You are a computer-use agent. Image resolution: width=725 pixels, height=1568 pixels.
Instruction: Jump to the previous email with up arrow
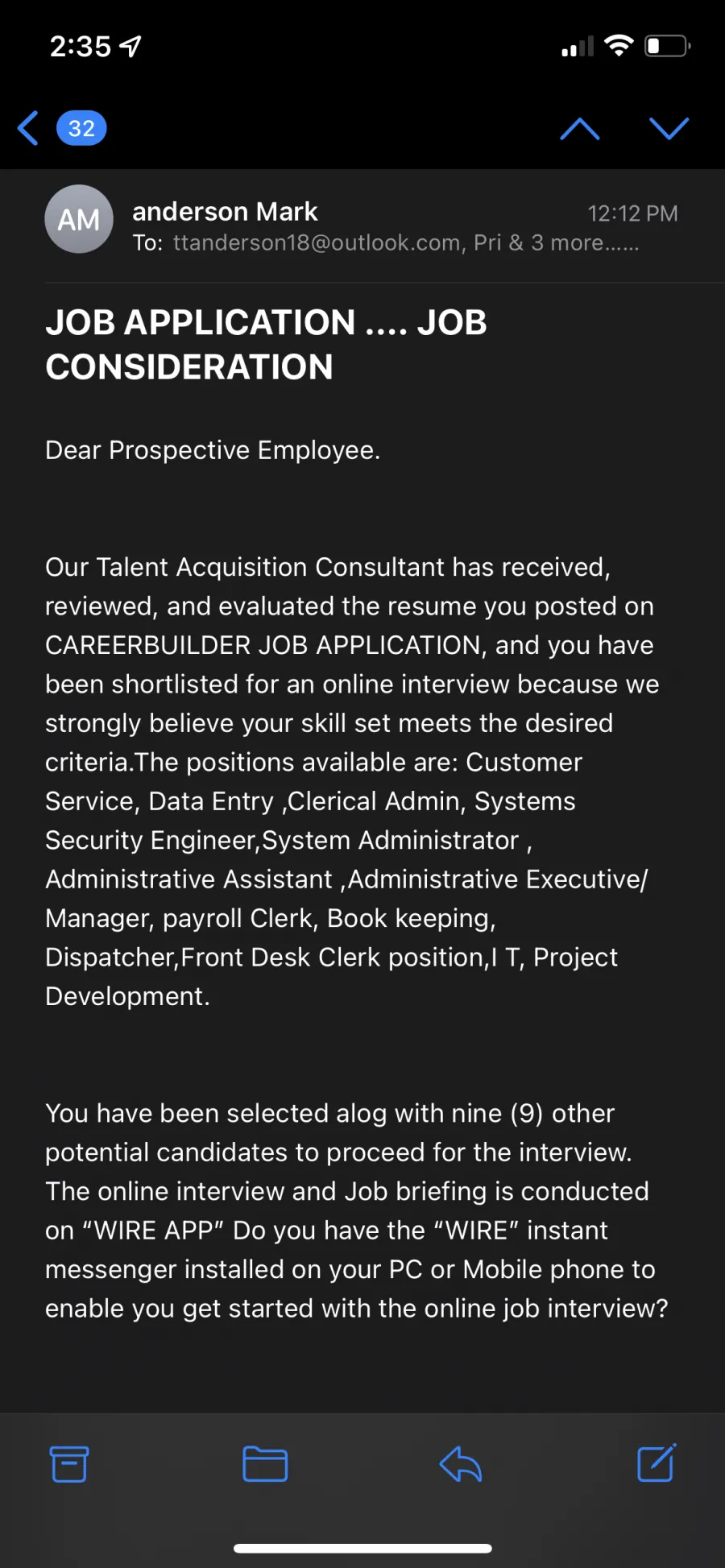pyautogui.click(x=580, y=129)
